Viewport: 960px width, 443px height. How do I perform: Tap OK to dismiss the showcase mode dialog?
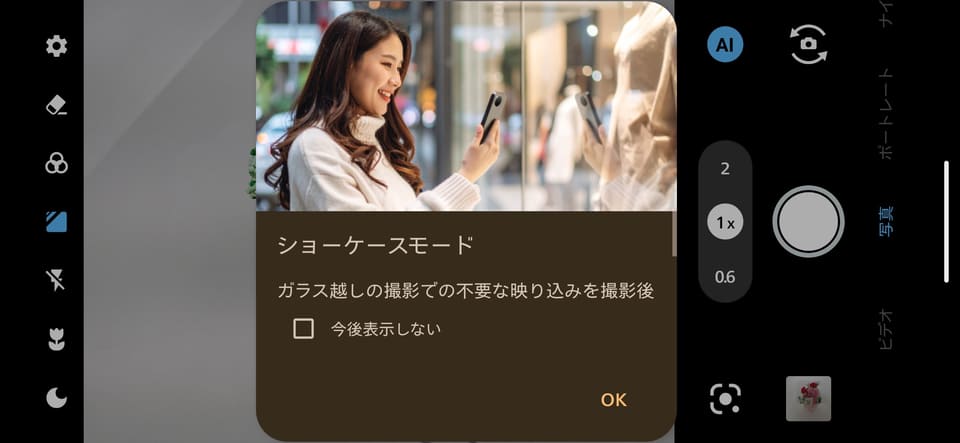[x=613, y=400]
